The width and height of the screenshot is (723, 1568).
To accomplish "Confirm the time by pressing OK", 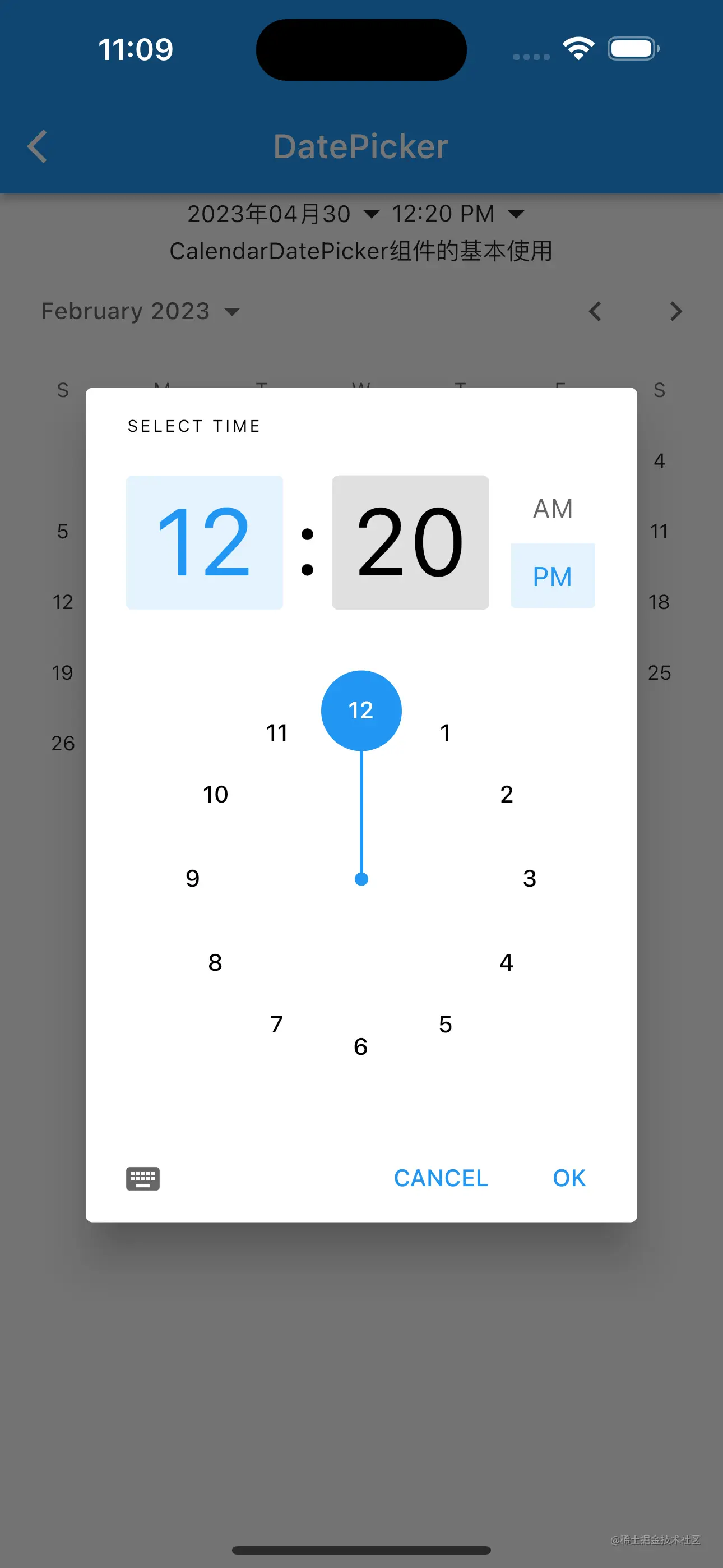I will pyautogui.click(x=568, y=1177).
